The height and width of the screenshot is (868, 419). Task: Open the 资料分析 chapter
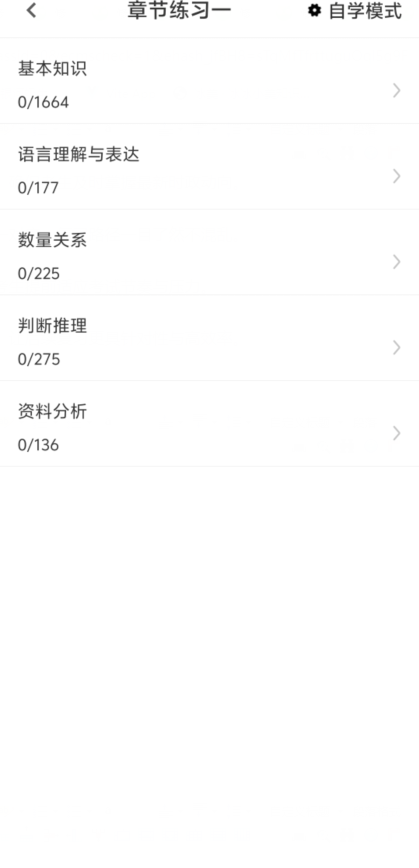(x=209, y=424)
